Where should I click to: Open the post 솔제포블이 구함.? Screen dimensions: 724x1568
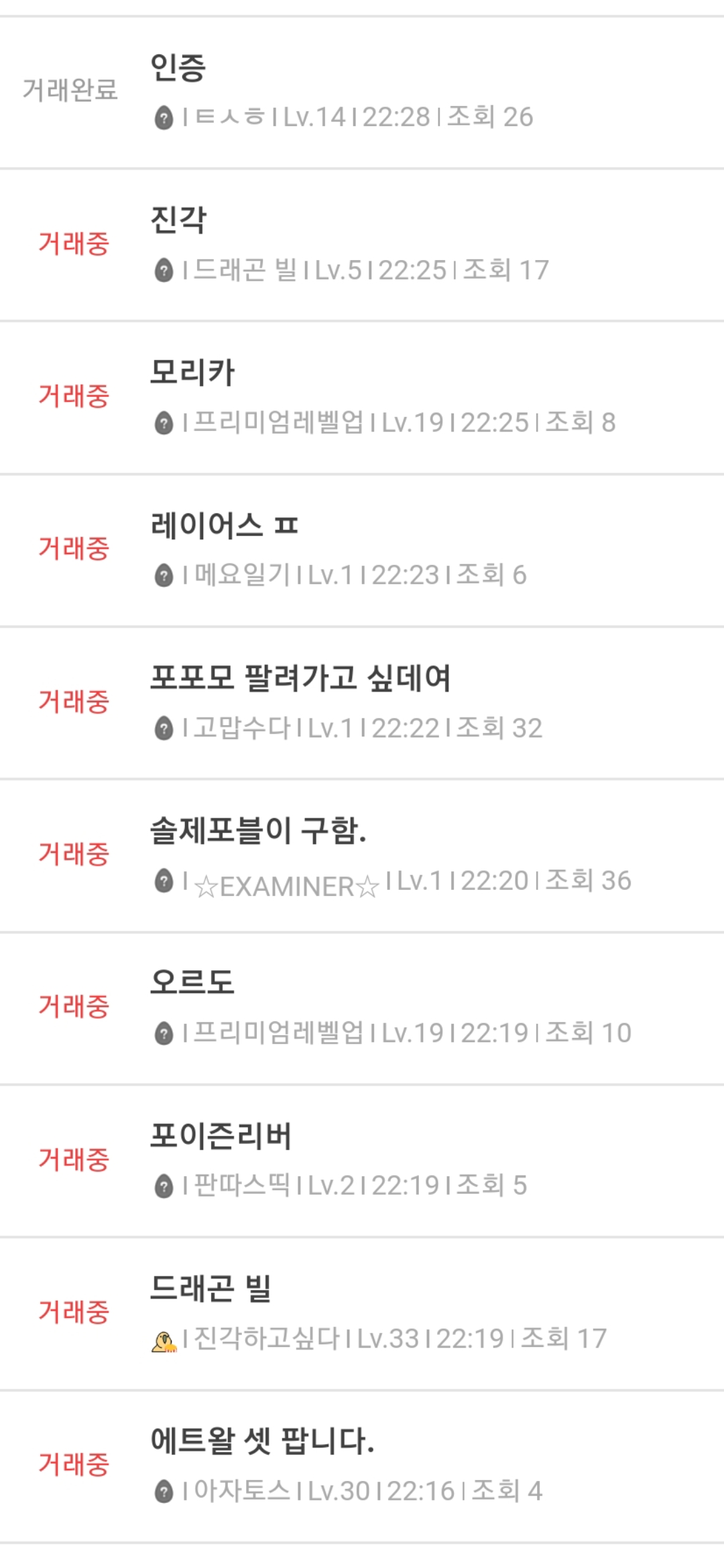258,831
